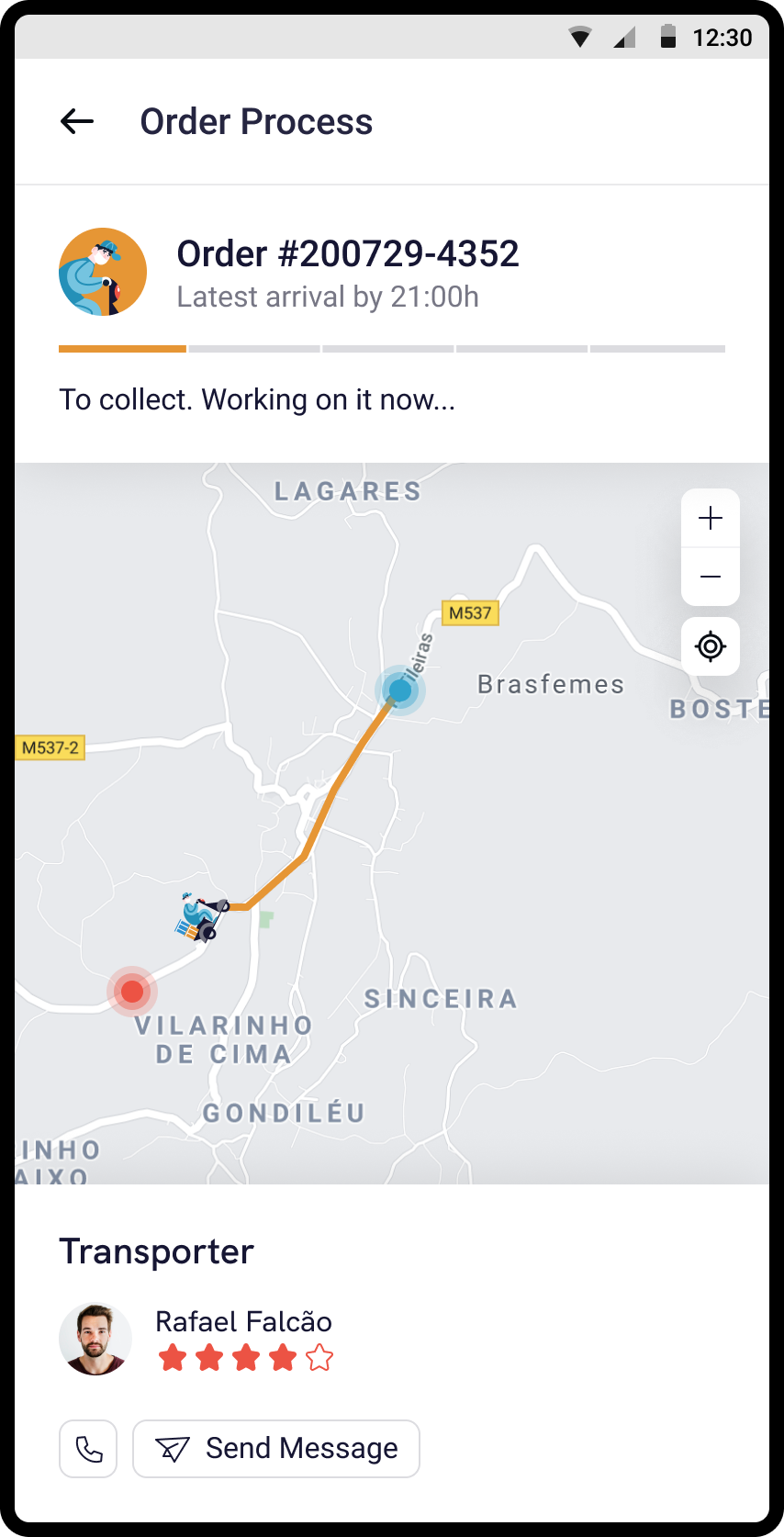Select the map zoom in icon
The image size is (784, 1537).
(x=710, y=518)
